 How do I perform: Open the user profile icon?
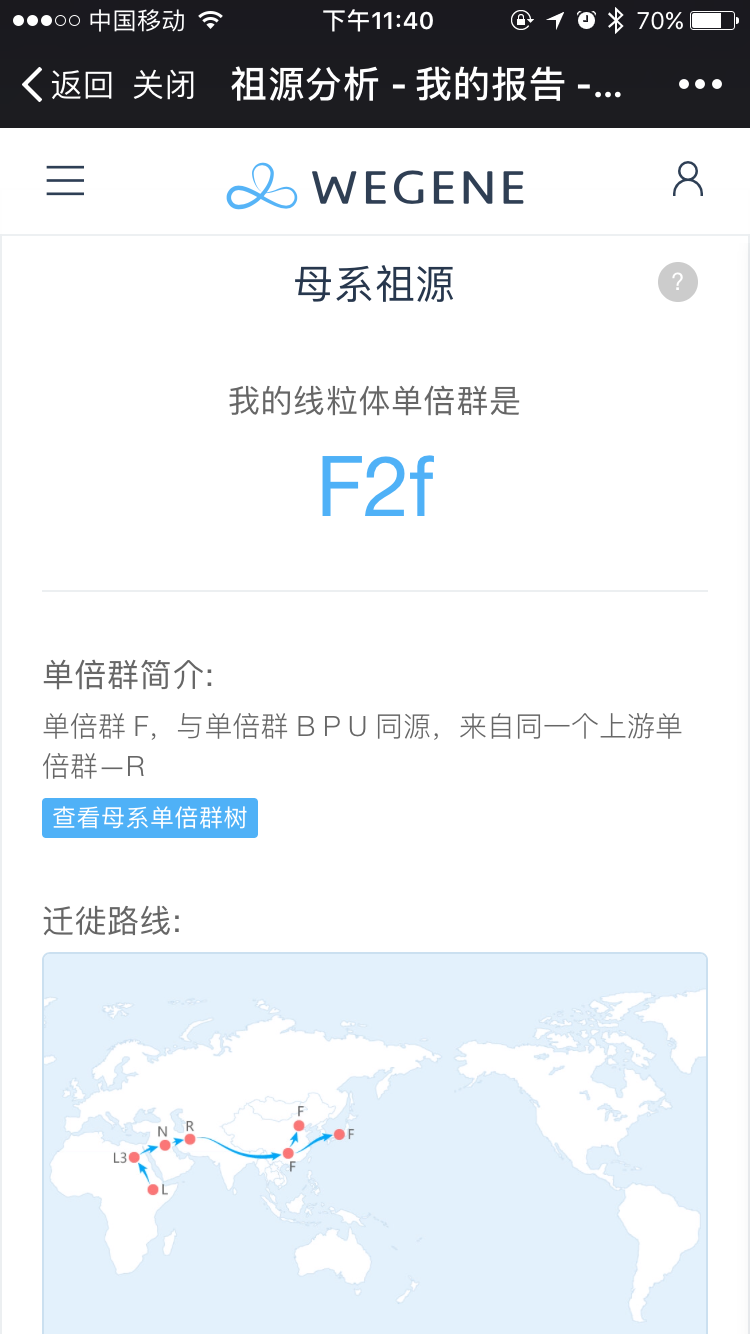[x=688, y=180]
